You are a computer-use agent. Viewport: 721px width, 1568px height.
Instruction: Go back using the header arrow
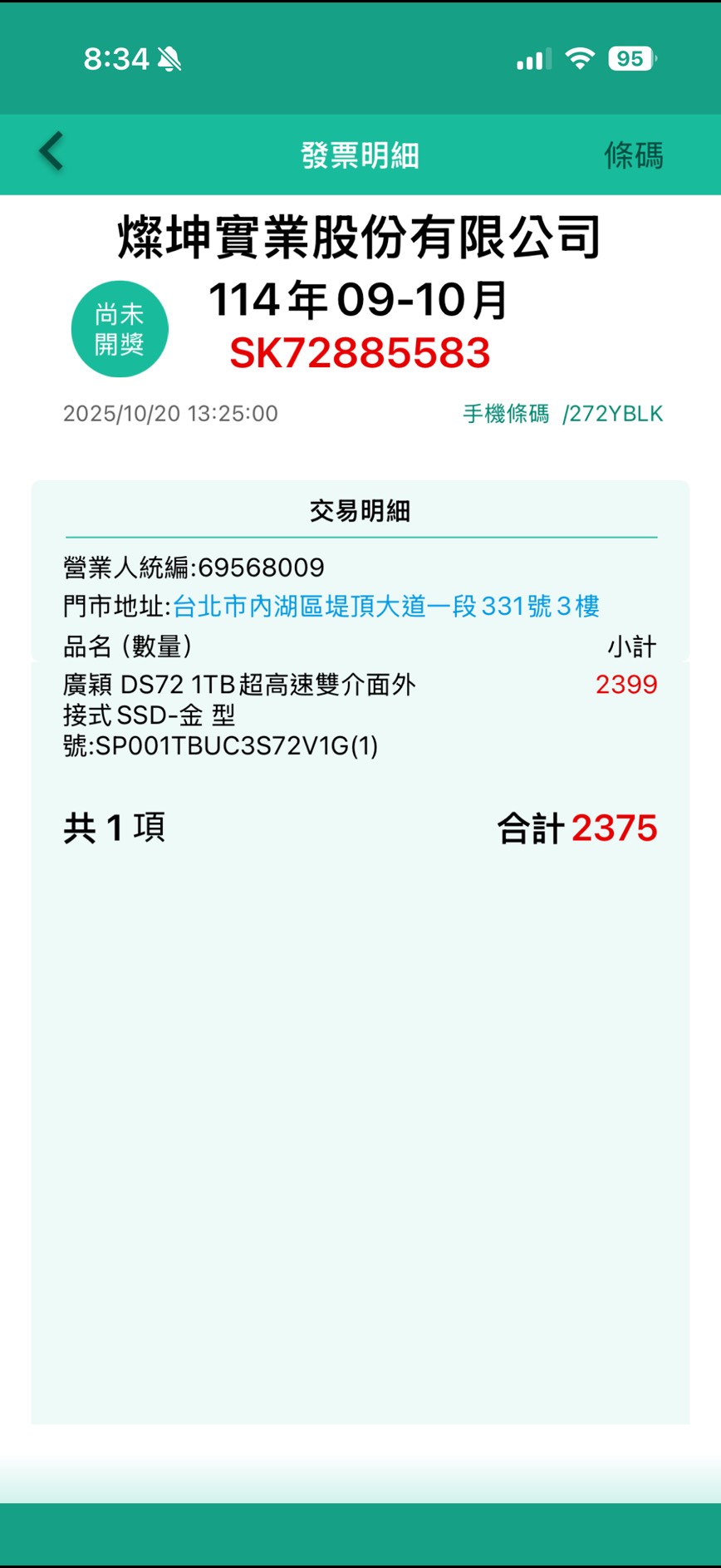pyautogui.click(x=51, y=153)
